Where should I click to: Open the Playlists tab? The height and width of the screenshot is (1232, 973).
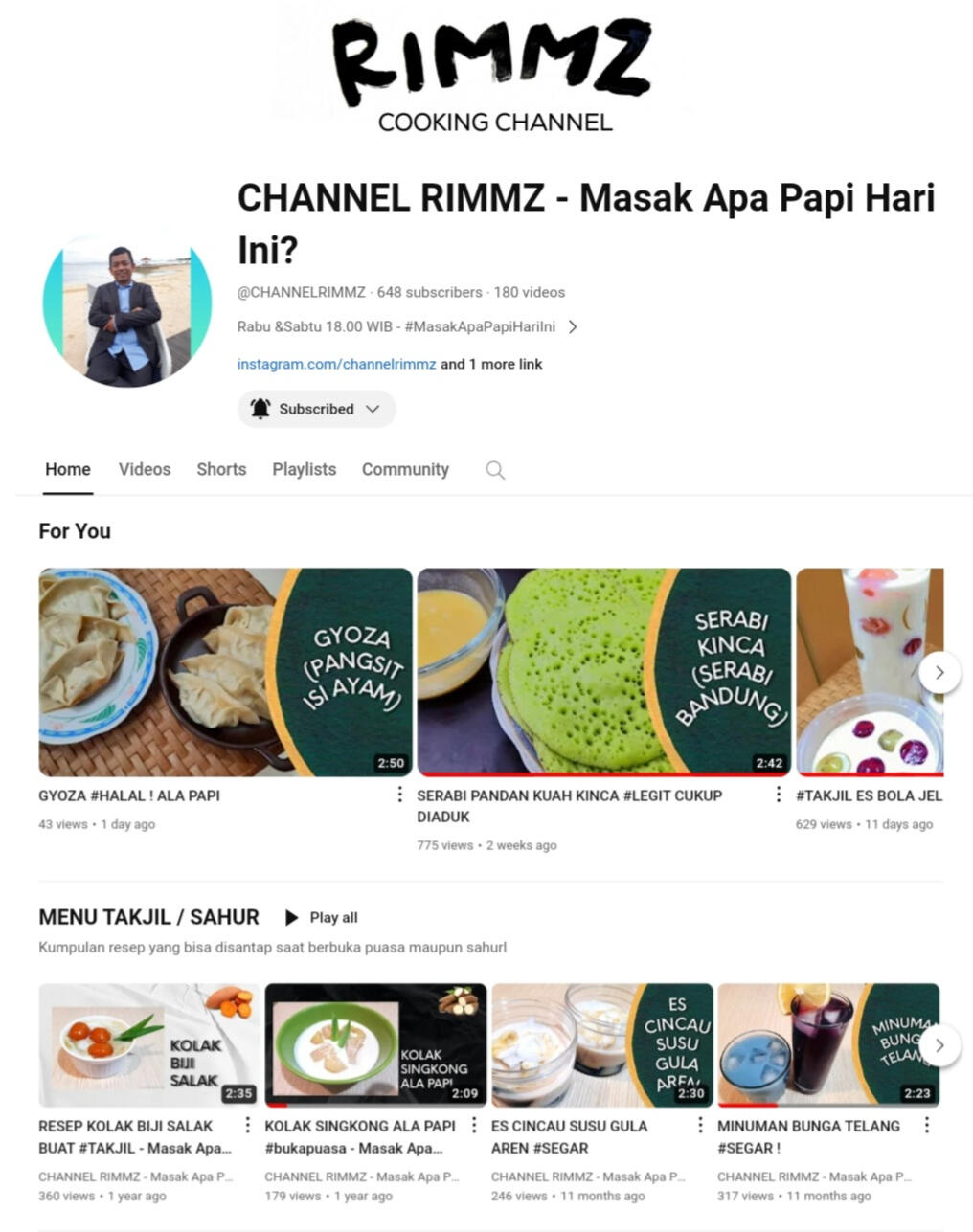point(304,469)
